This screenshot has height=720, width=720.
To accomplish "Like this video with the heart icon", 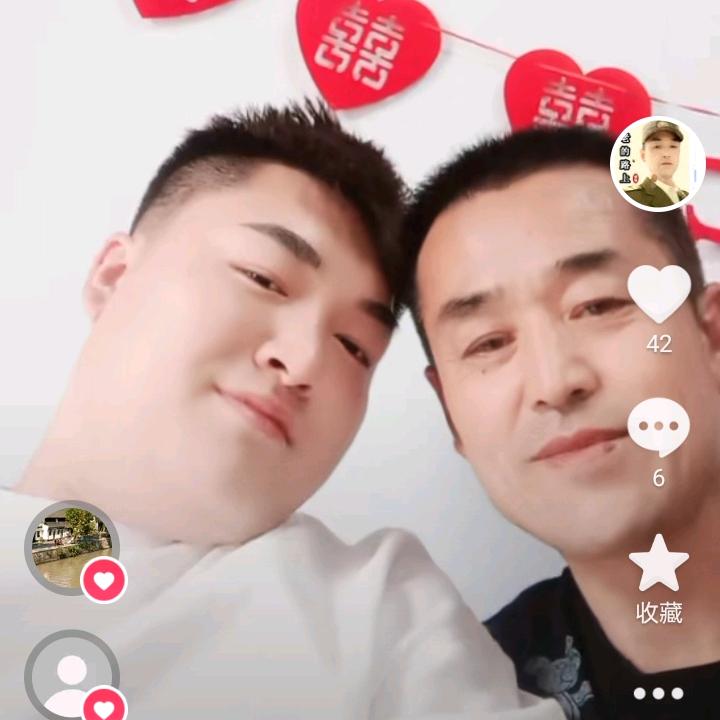I will [x=659, y=293].
